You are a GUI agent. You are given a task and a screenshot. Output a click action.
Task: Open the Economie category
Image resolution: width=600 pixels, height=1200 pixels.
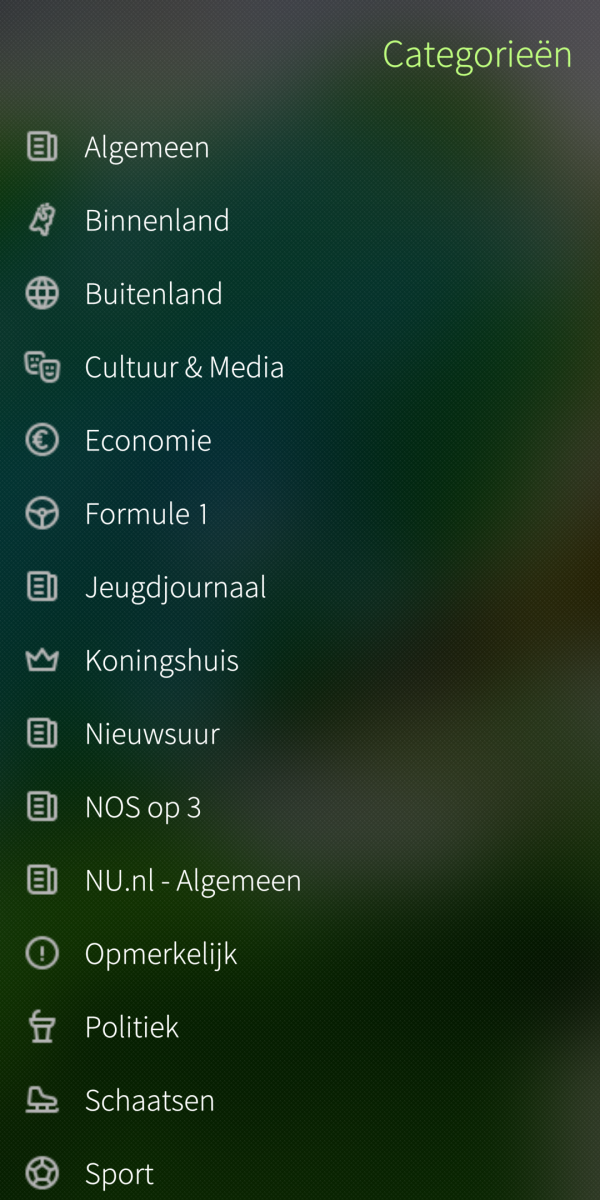tap(148, 441)
